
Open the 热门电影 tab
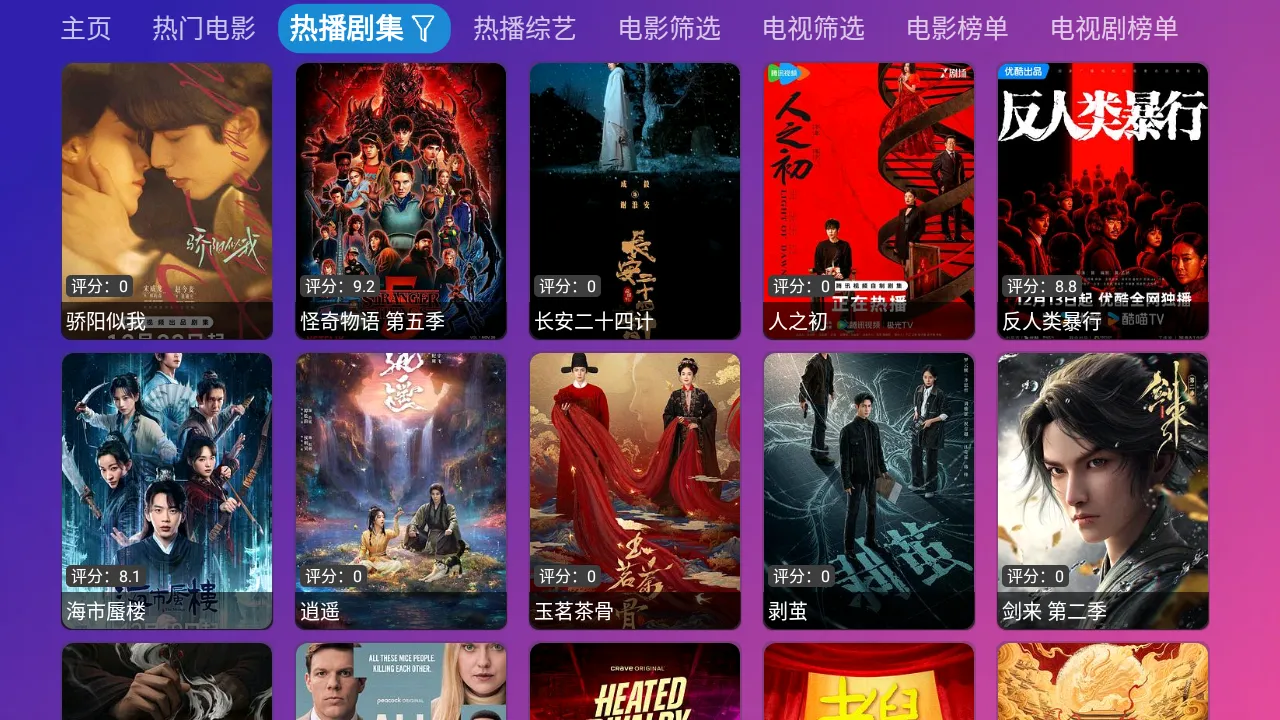(204, 28)
